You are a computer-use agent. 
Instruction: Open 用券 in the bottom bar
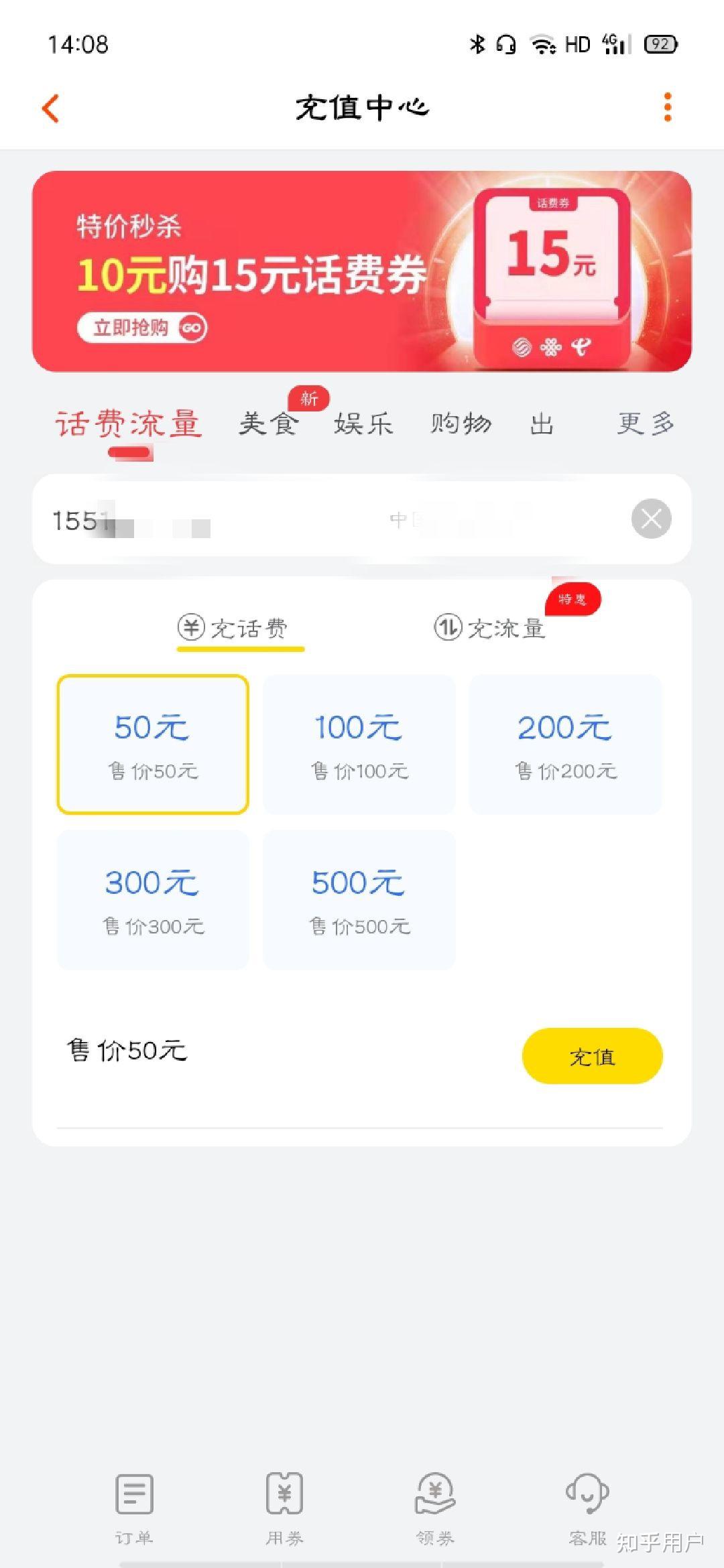(284, 1505)
